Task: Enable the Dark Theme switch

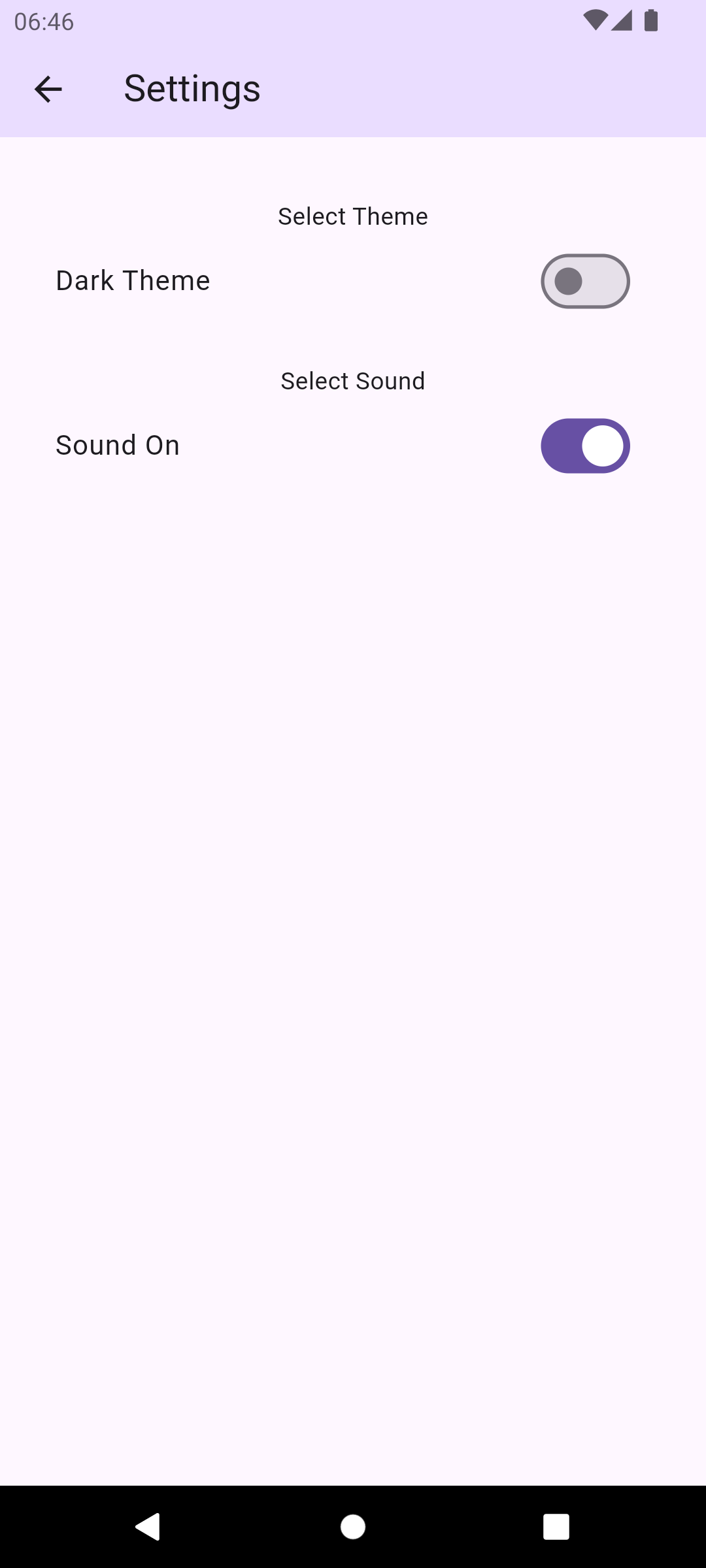Action: [585, 282]
